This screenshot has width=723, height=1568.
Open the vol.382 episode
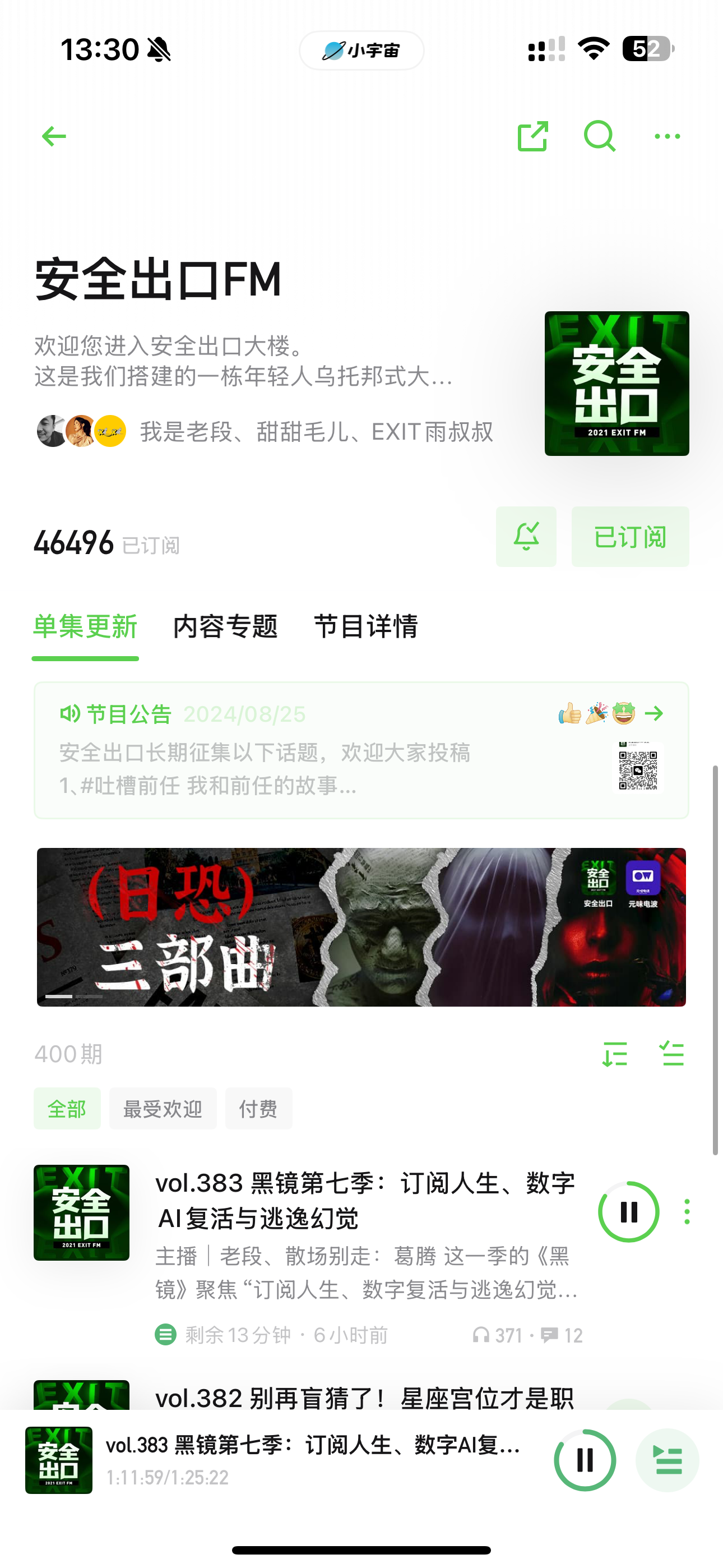(364, 1398)
